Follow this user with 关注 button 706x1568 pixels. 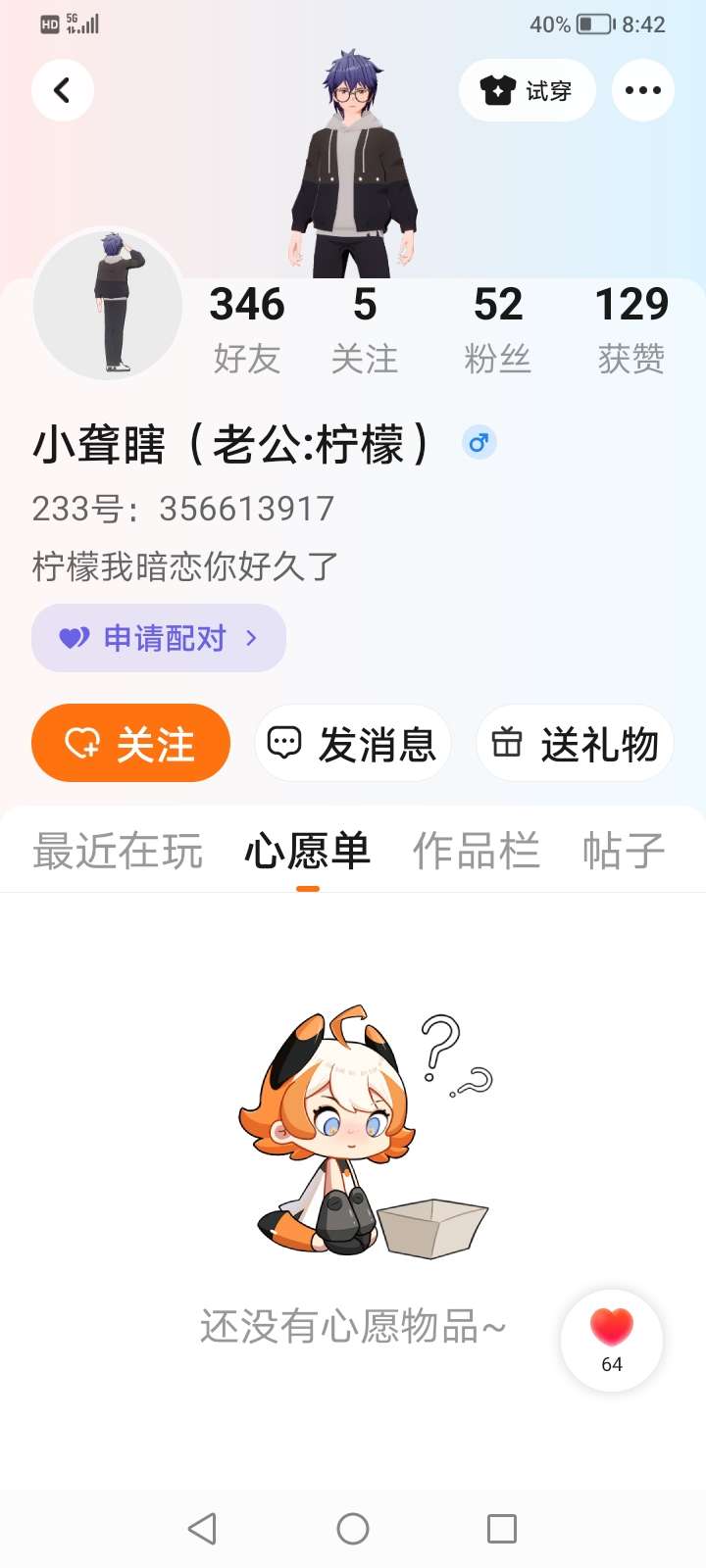pos(131,744)
